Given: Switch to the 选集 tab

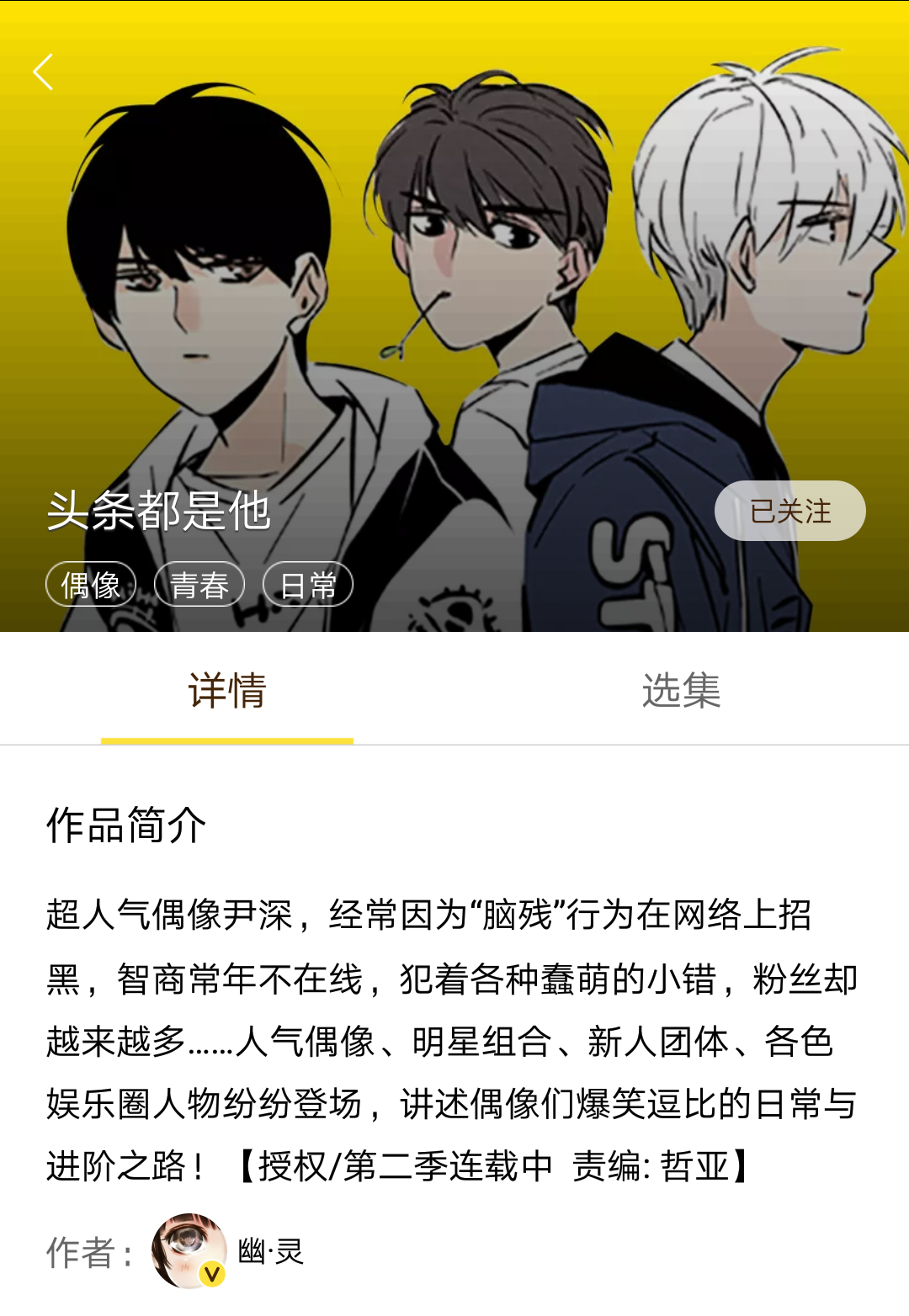Looking at the screenshot, I should pyautogui.click(x=681, y=691).
